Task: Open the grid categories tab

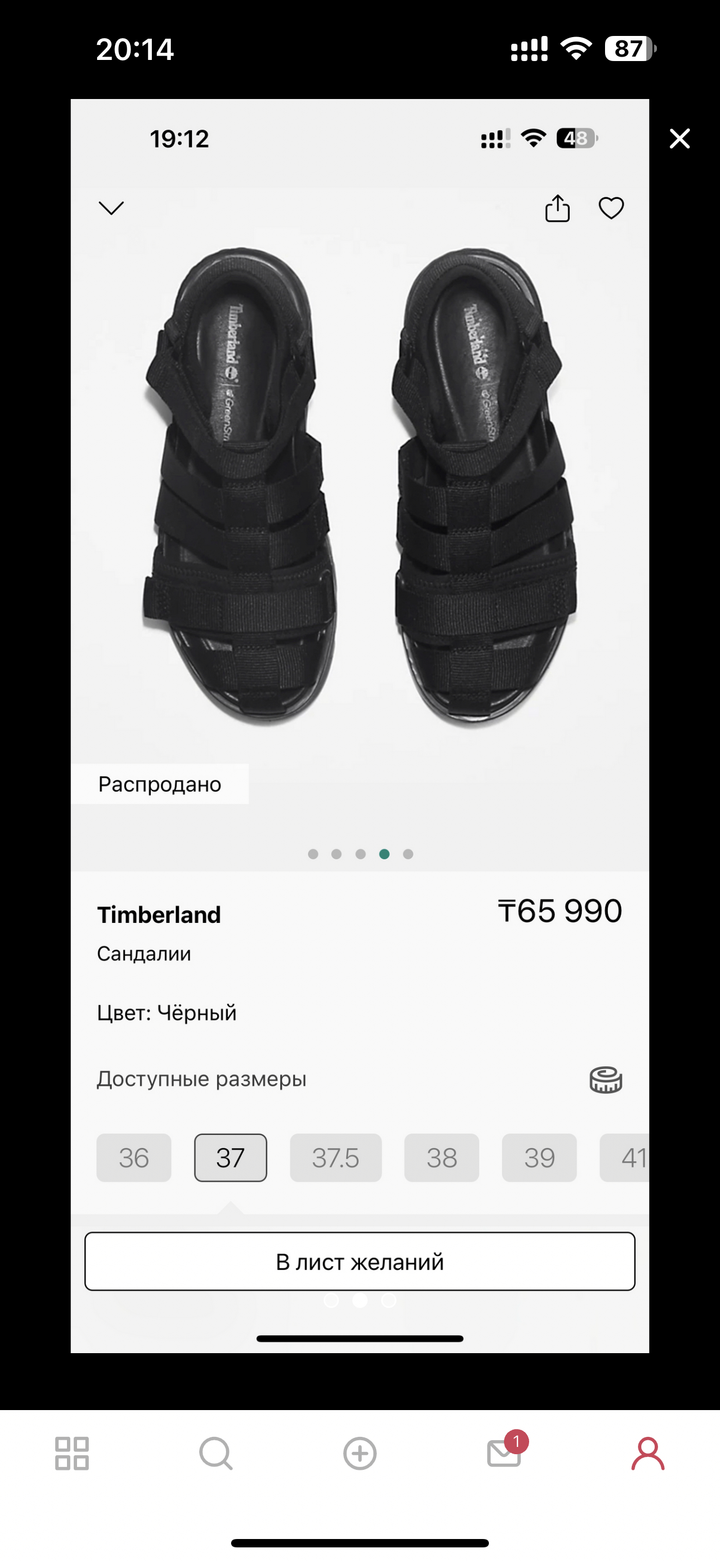Action: click(x=72, y=1453)
